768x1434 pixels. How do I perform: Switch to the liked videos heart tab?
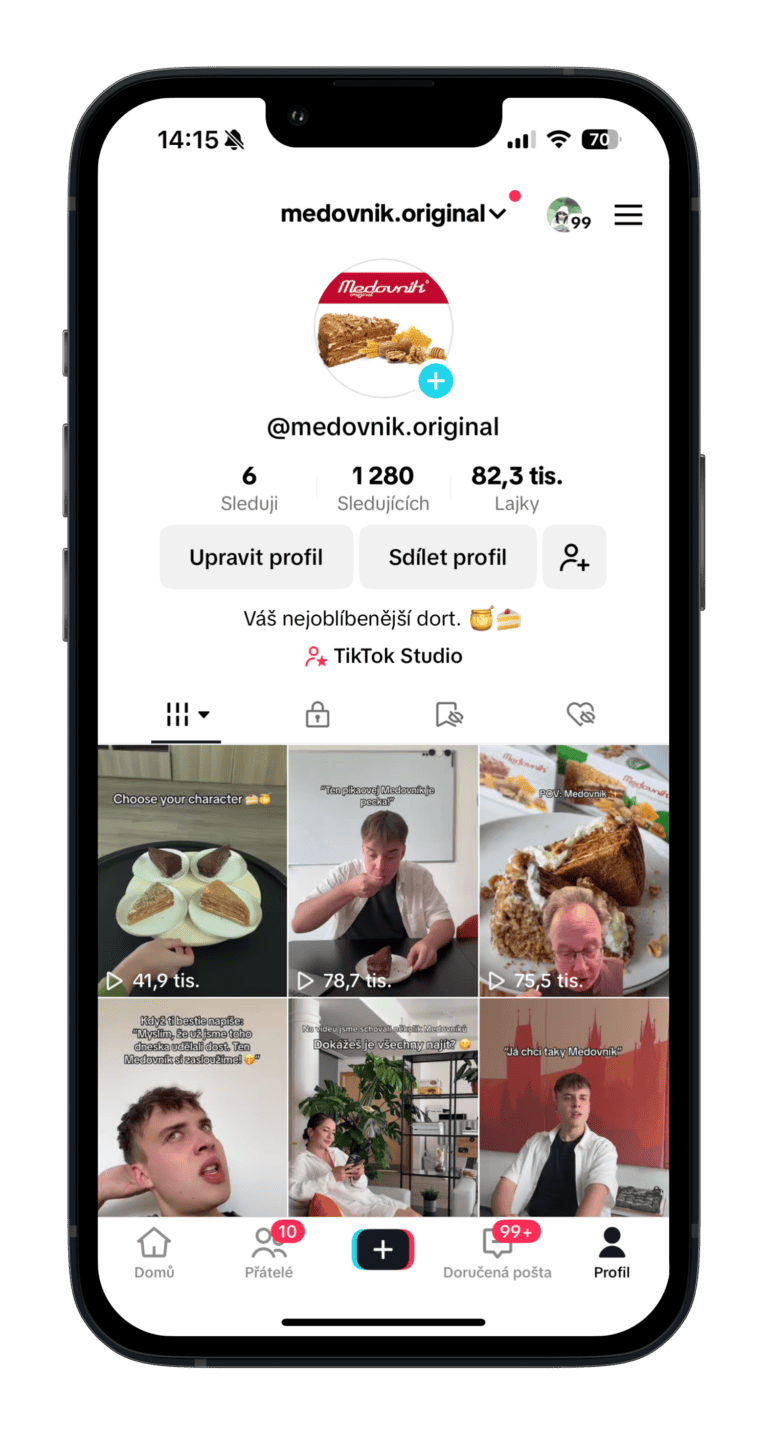(x=581, y=714)
